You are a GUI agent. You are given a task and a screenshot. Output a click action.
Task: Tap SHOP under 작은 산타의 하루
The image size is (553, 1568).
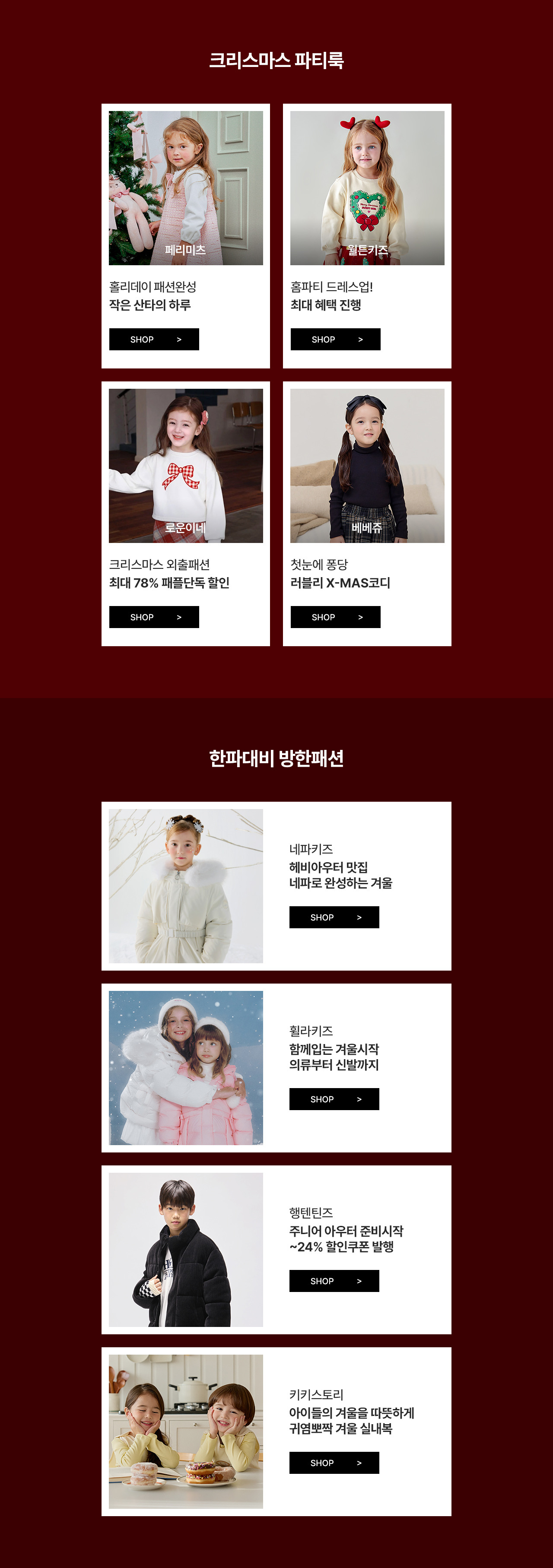[x=153, y=339]
